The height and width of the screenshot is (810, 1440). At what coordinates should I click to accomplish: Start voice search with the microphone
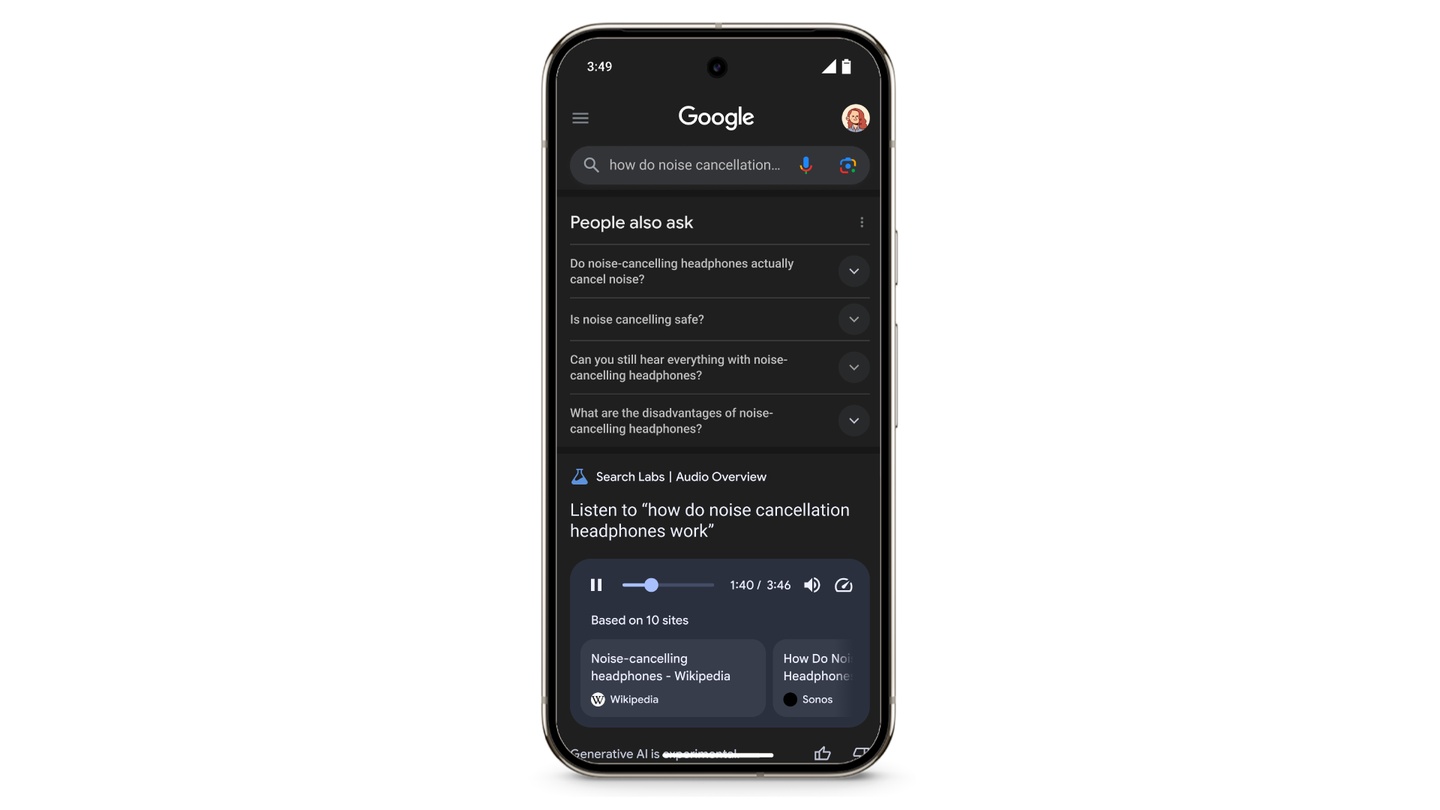tap(806, 165)
